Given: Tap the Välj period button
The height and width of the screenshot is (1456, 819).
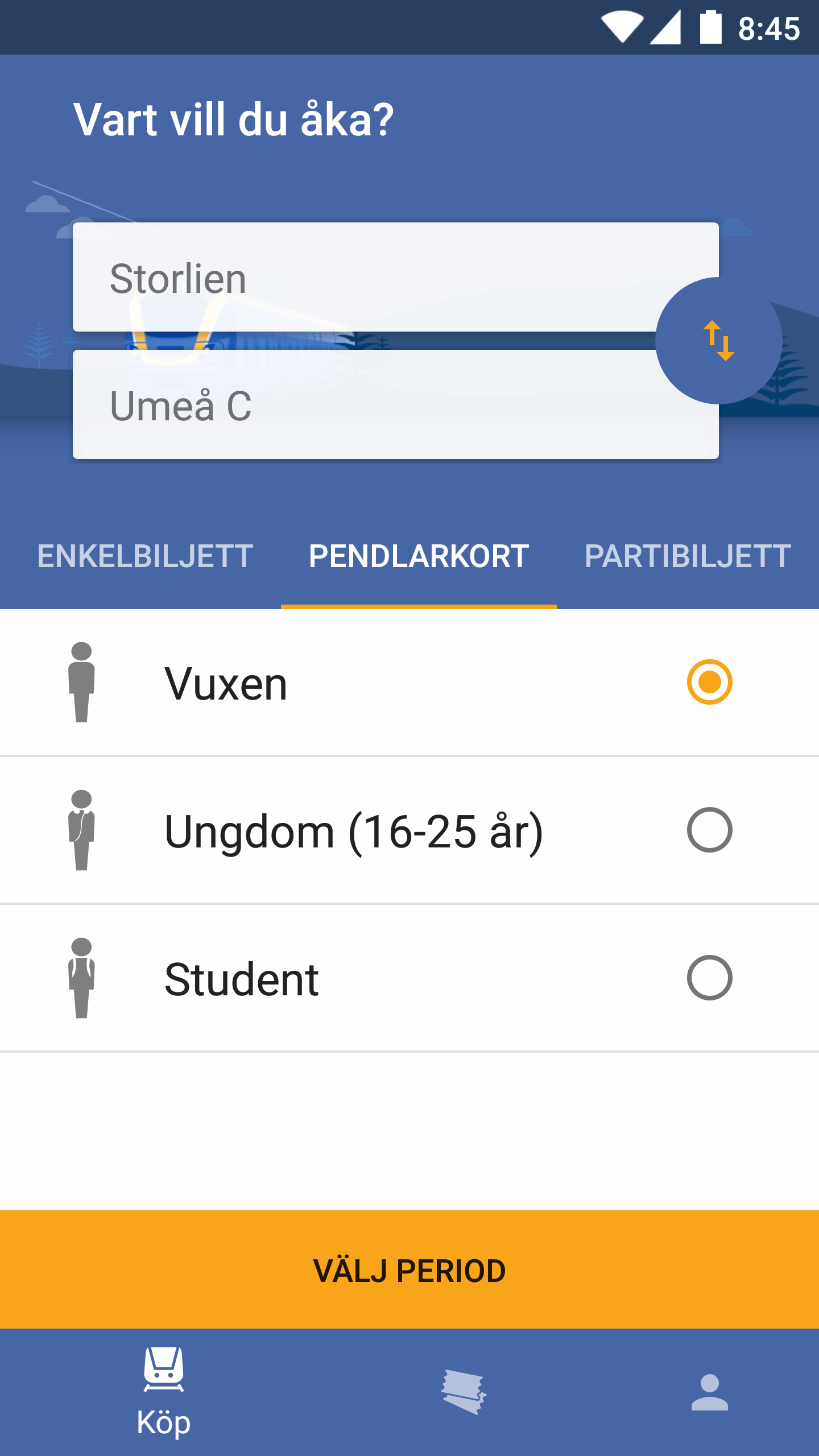Looking at the screenshot, I should tap(409, 1270).
